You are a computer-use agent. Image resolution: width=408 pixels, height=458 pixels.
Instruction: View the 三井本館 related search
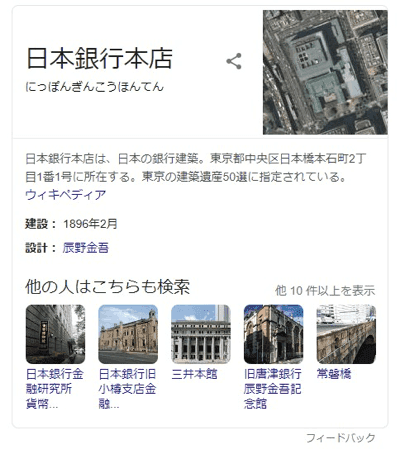point(201,343)
